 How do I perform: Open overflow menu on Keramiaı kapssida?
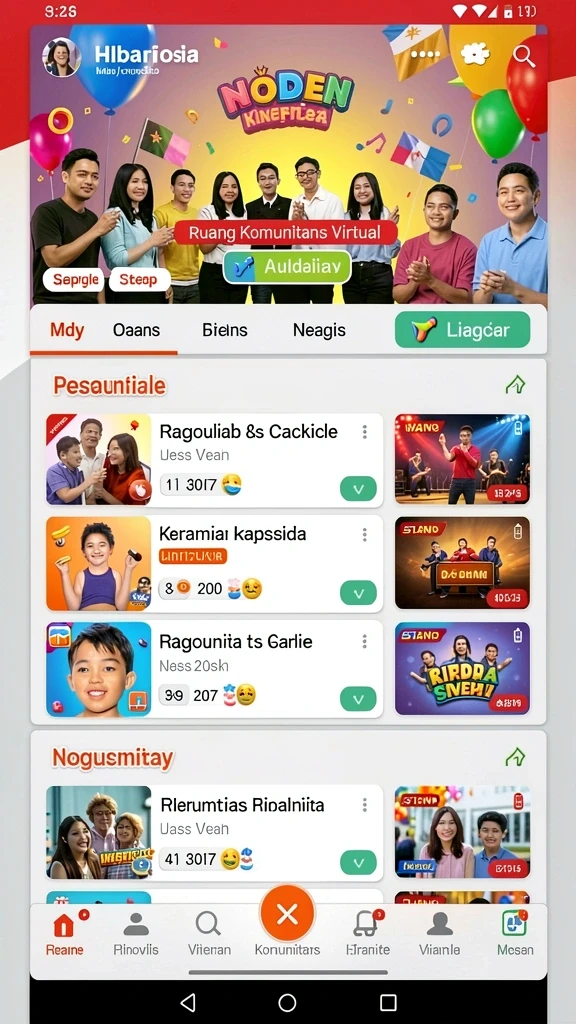click(x=364, y=535)
